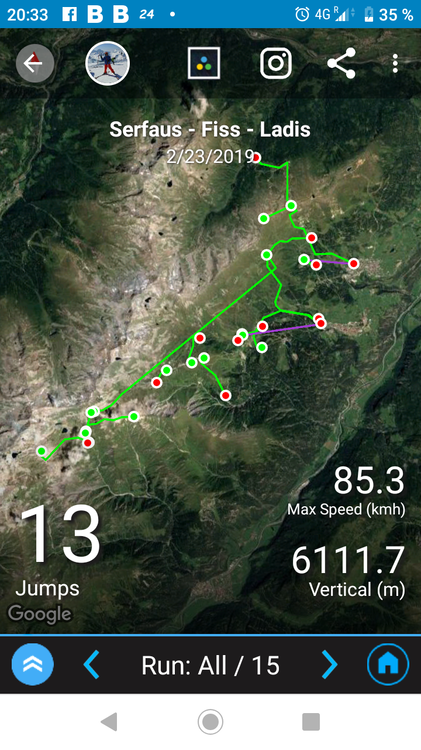Expand the stats panel with up chevrons
This screenshot has height=750, width=421.
(33, 664)
